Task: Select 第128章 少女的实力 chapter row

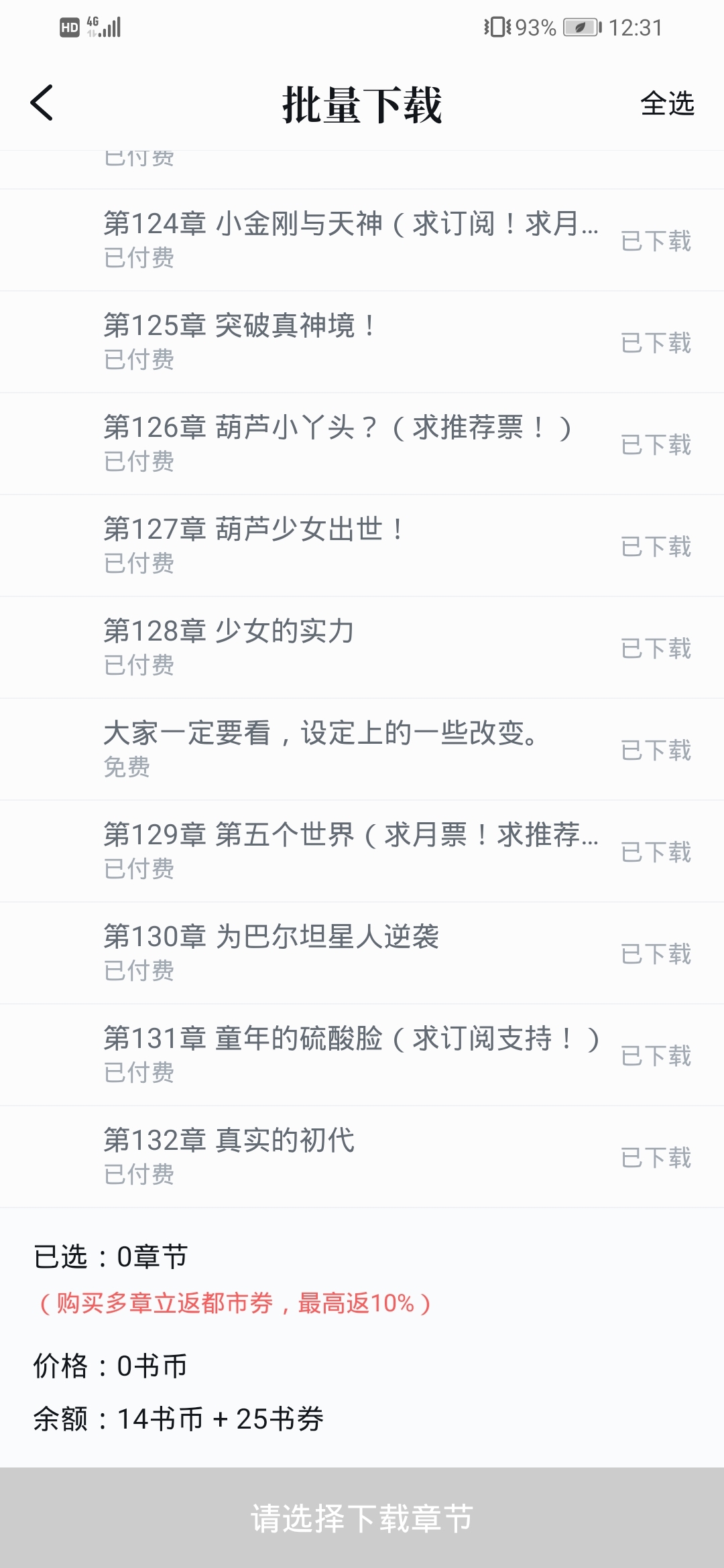Action: (350, 647)
